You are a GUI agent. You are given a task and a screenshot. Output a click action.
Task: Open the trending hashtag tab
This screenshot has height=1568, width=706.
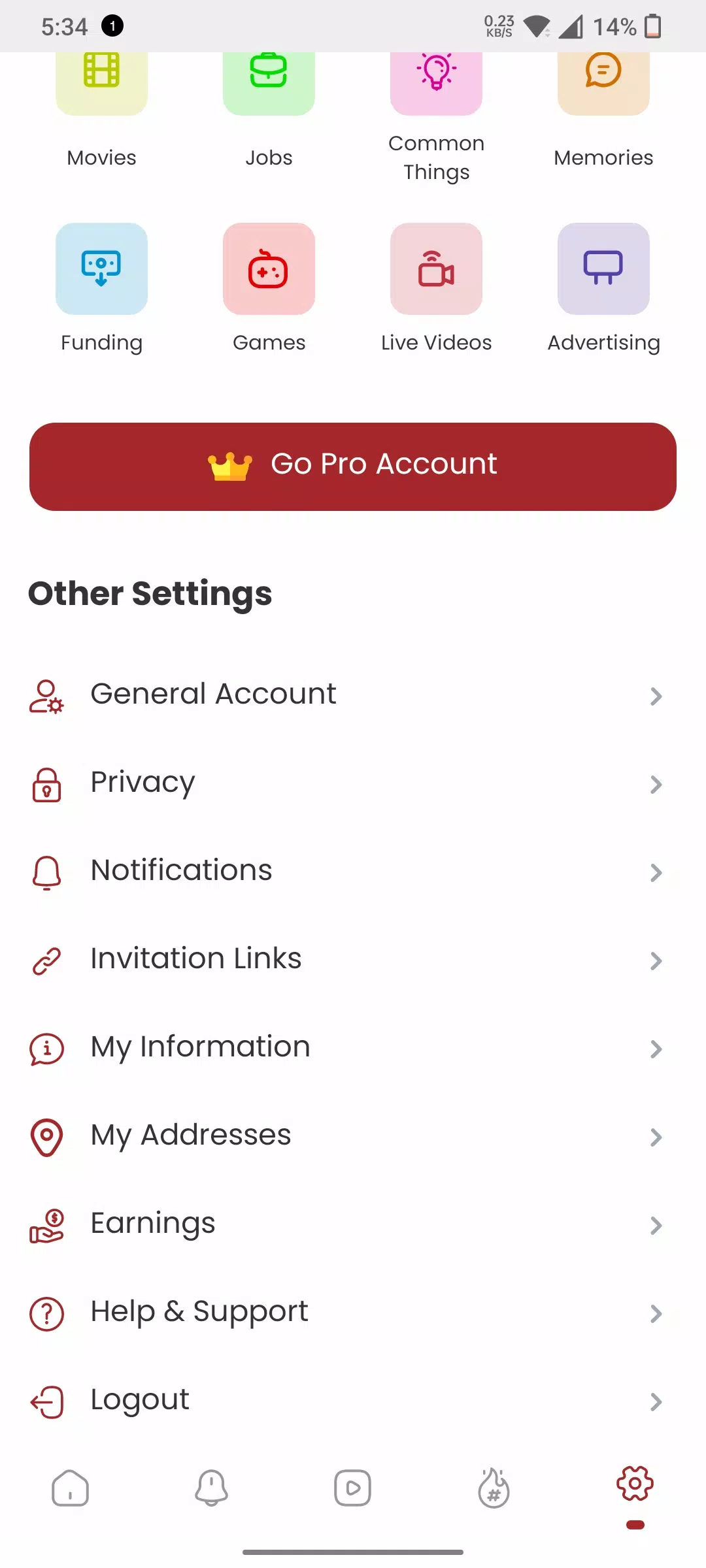point(494,1488)
